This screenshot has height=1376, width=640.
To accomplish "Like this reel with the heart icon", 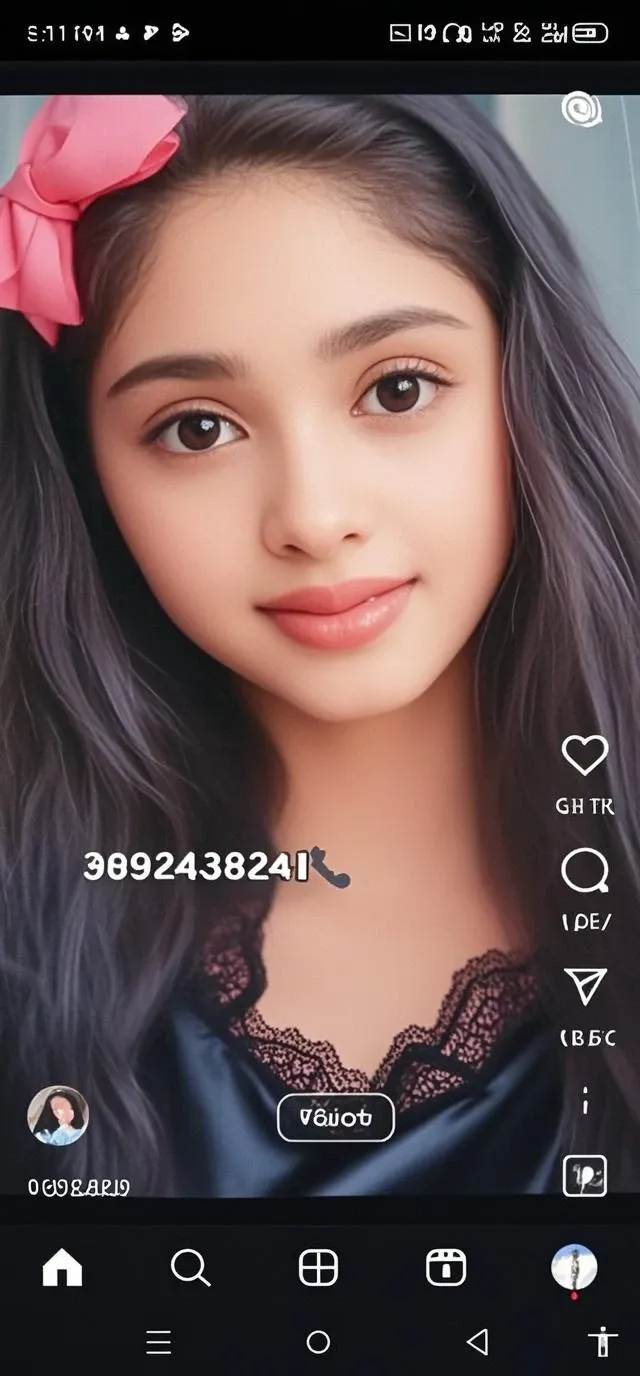I will [x=585, y=755].
